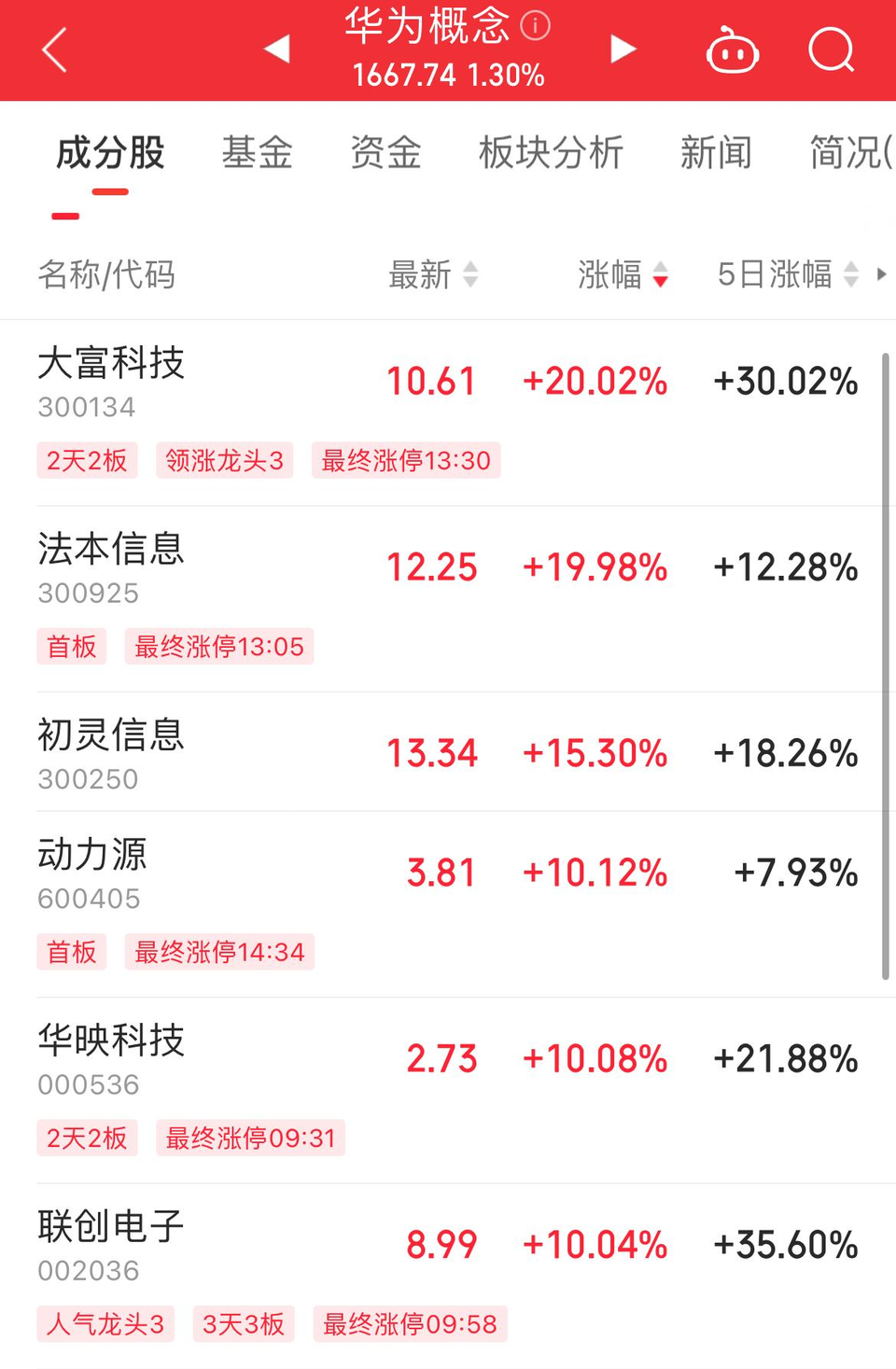The image size is (896, 1369).
Task: Open the robot assistant icon
Action: pos(733,50)
